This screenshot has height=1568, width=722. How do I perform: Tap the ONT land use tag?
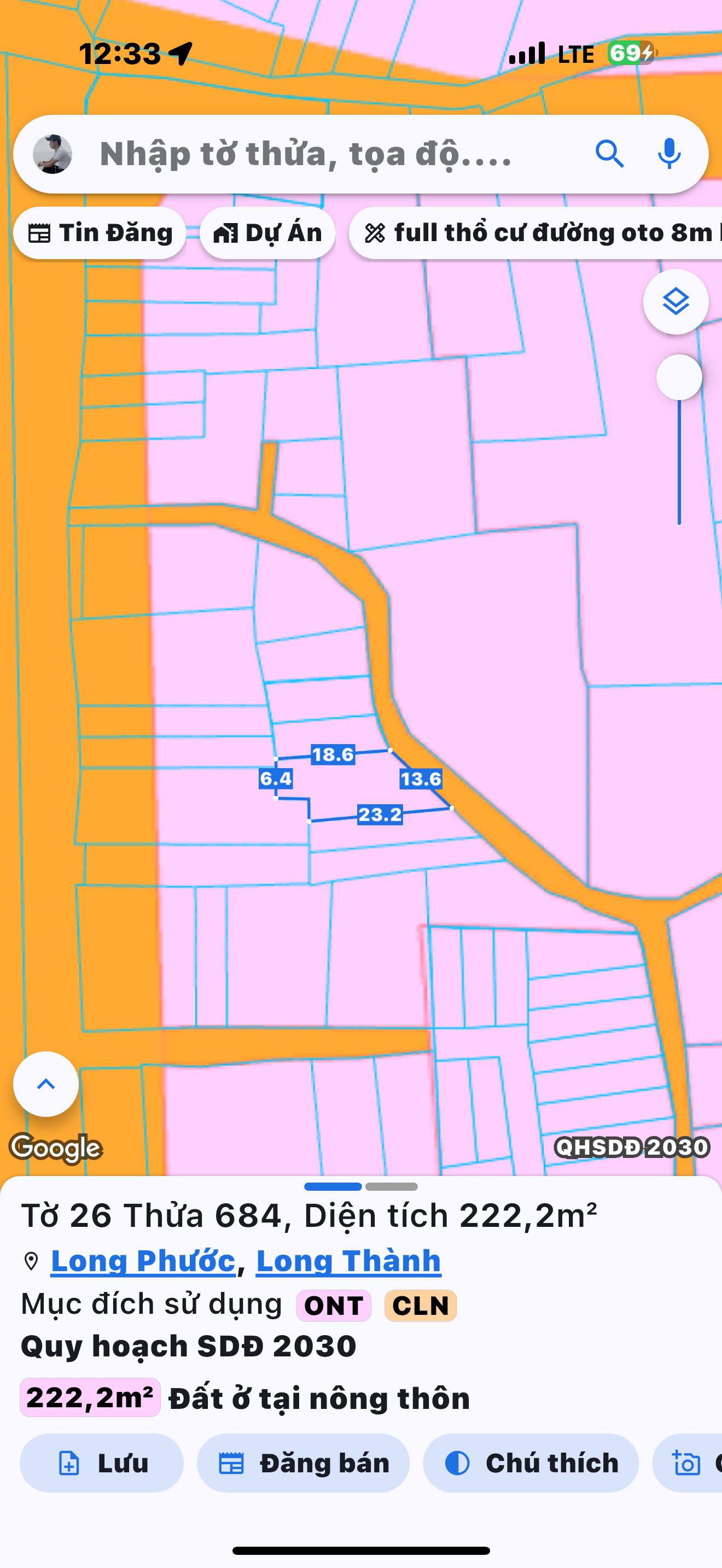pyautogui.click(x=334, y=1306)
